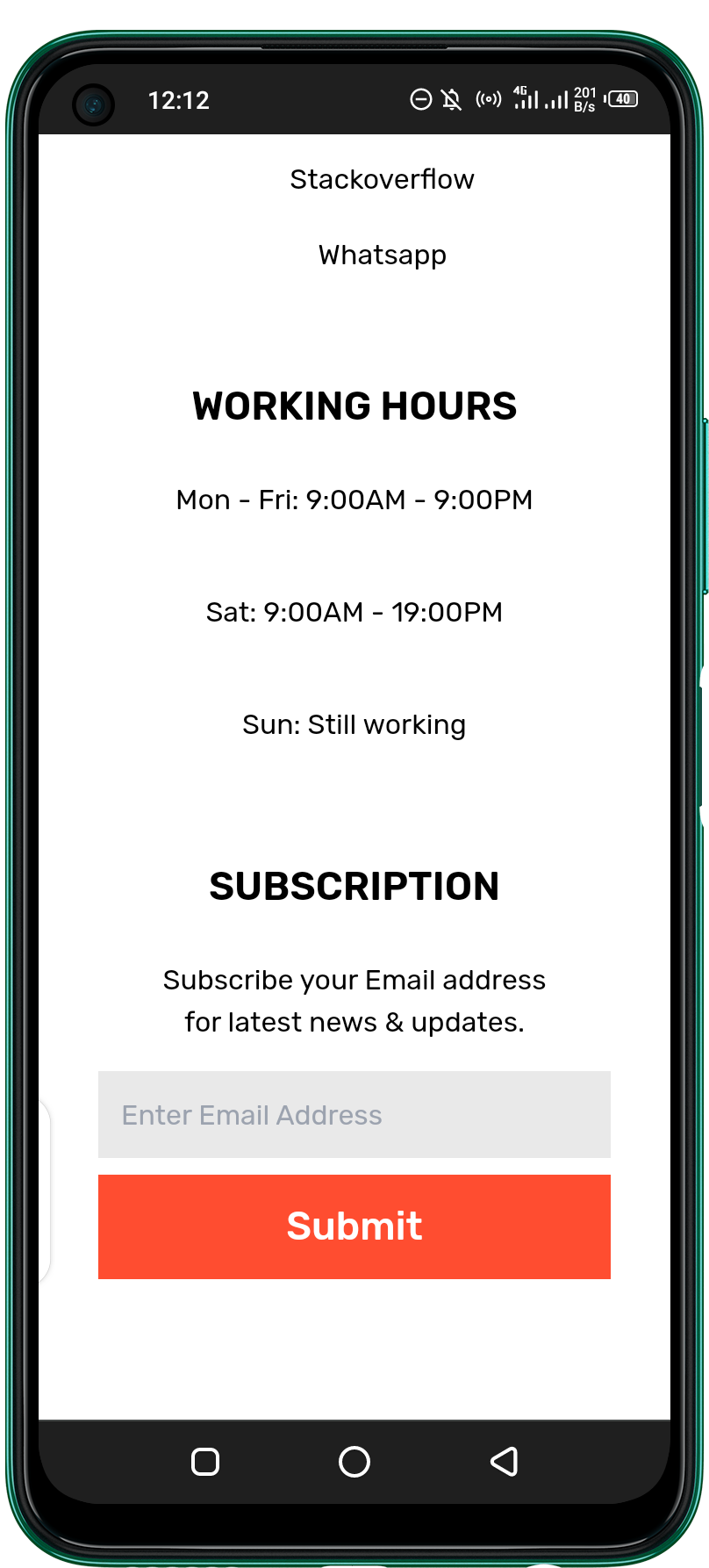Go to the home screen
Image resolution: width=709 pixels, height=1568 pixels.
point(354,1462)
